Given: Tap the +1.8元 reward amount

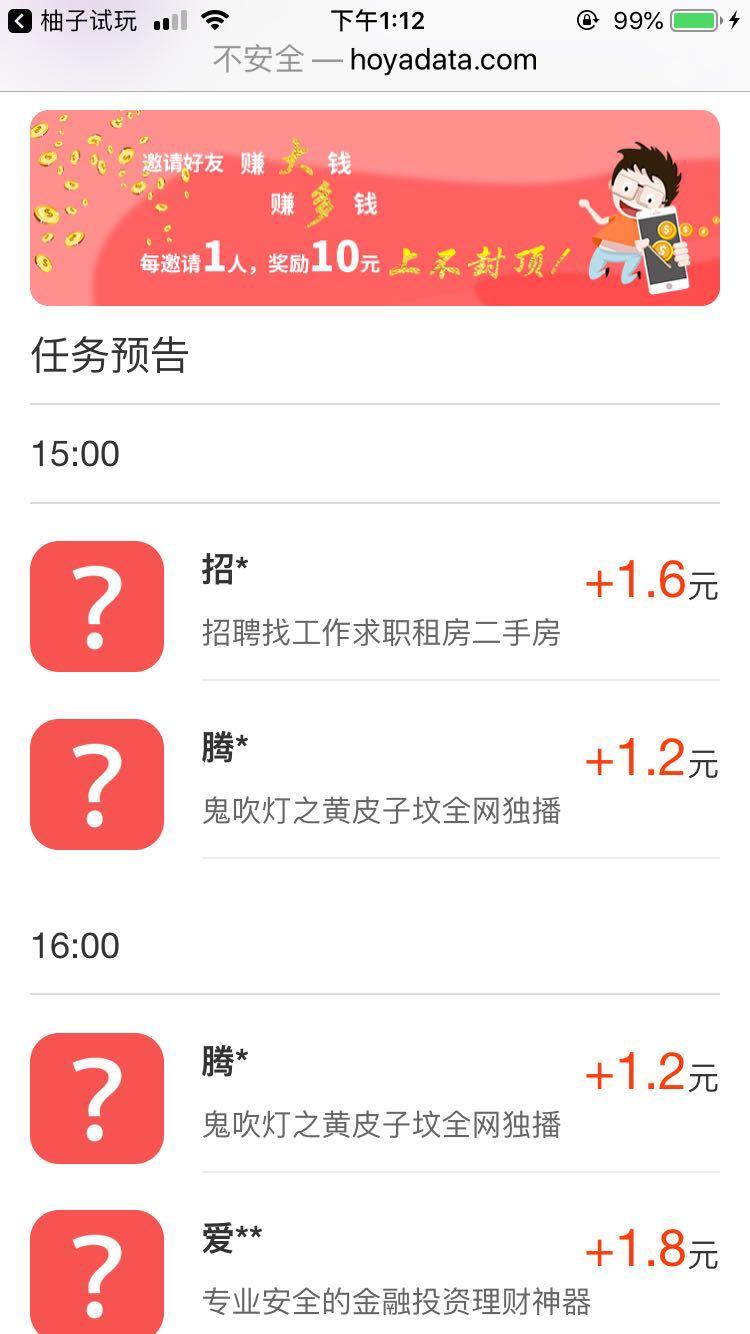Looking at the screenshot, I should click(x=650, y=1250).
